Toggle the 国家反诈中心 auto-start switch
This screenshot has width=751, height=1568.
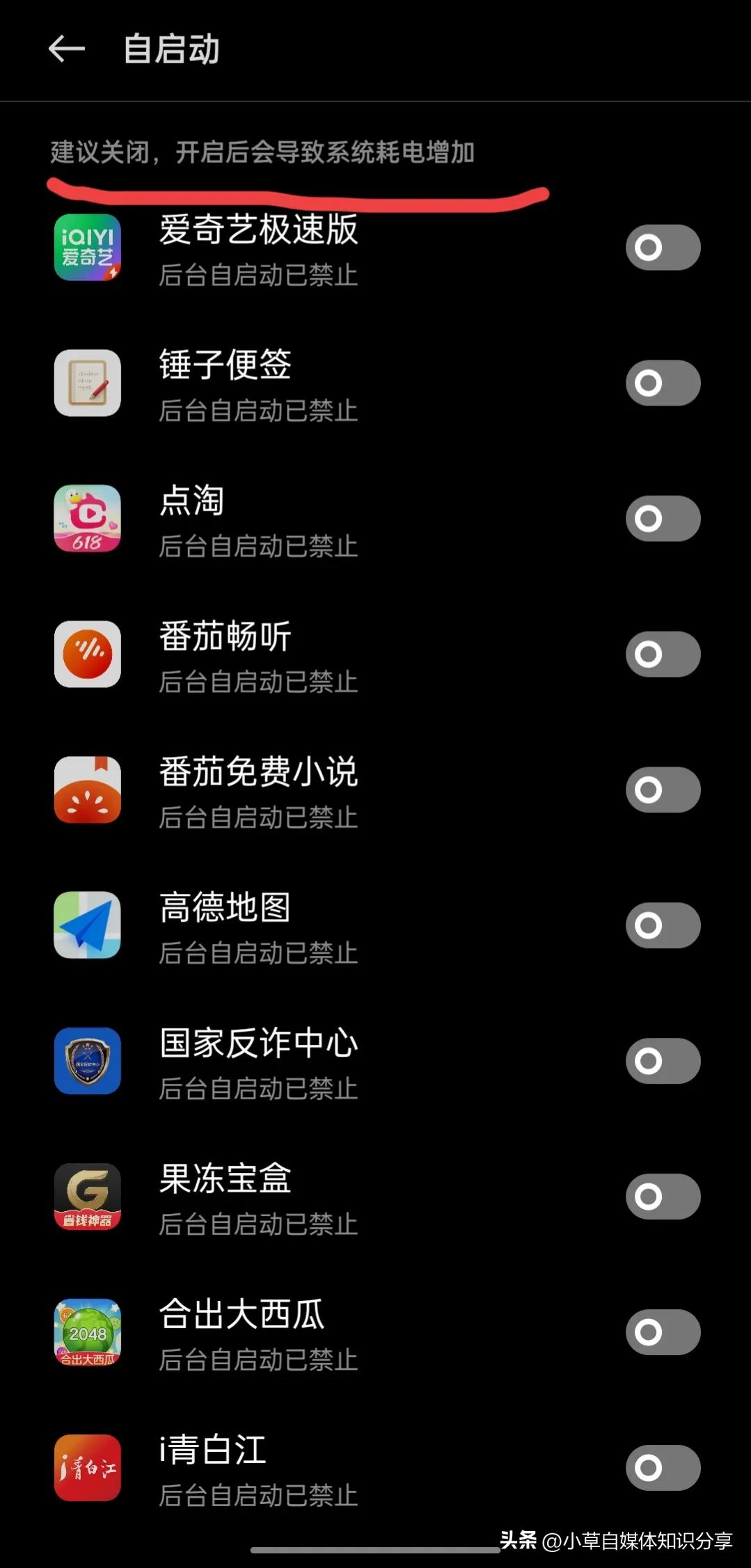point(662,1061)
